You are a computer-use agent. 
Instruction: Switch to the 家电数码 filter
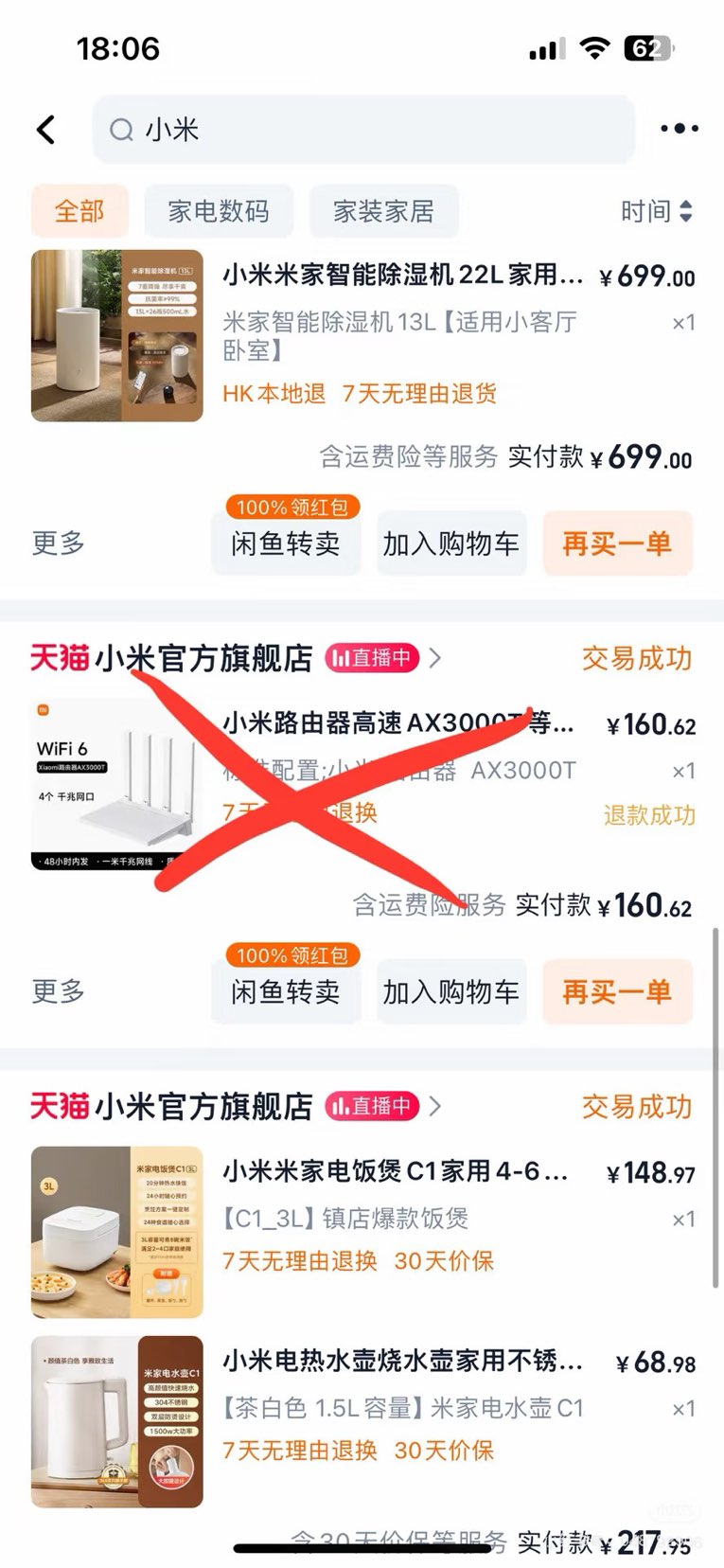pos(219,210)
